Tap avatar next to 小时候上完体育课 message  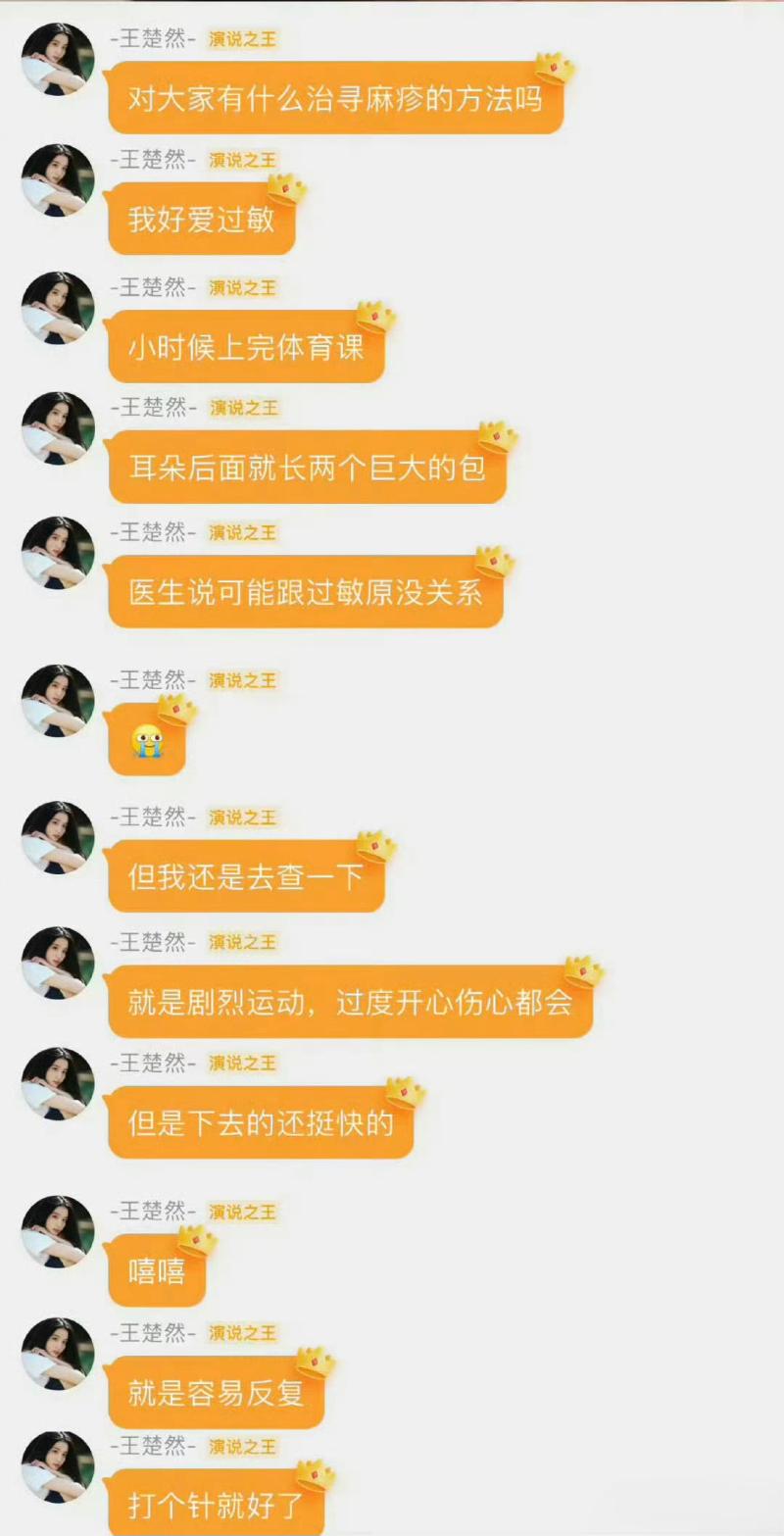point(58,308)
